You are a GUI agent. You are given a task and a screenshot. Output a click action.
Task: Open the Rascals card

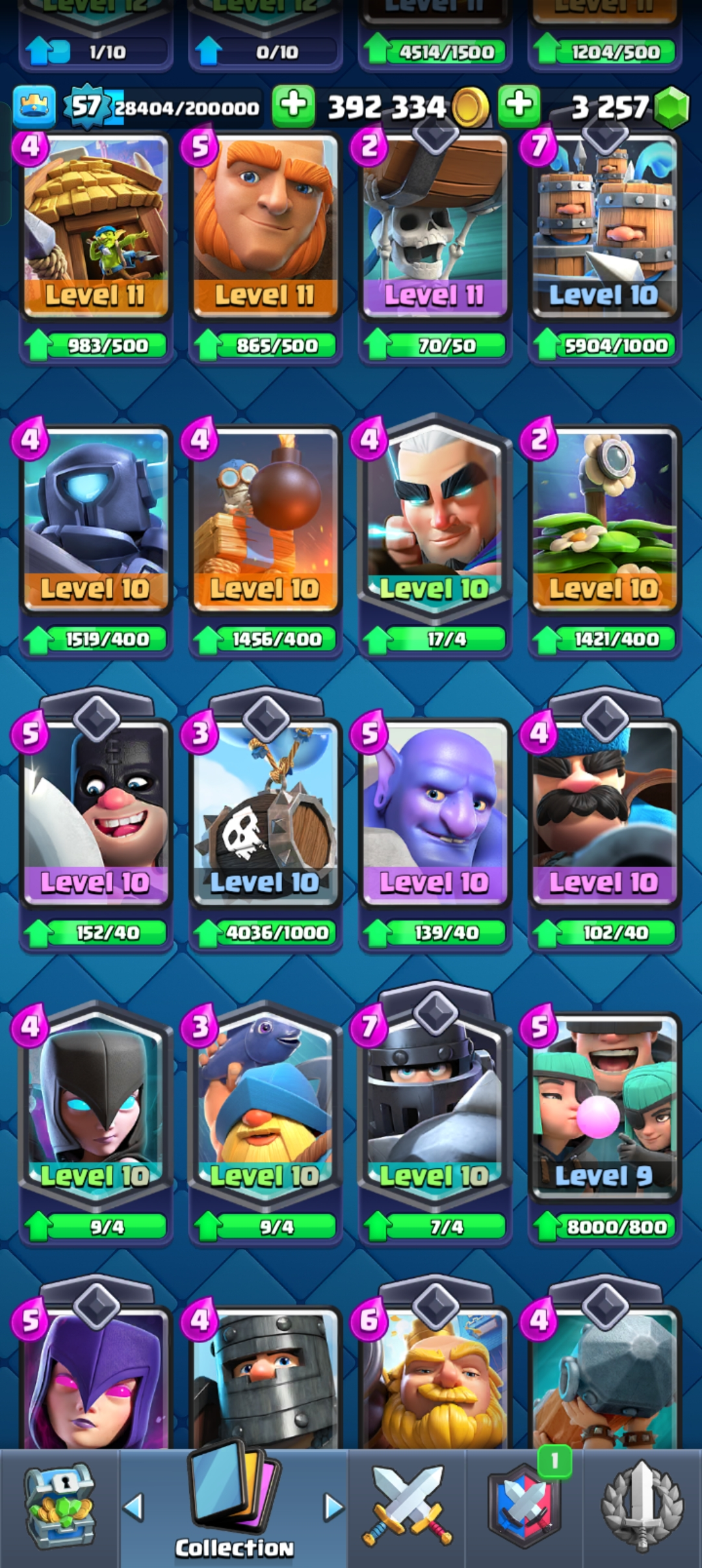click(604, 1105)
